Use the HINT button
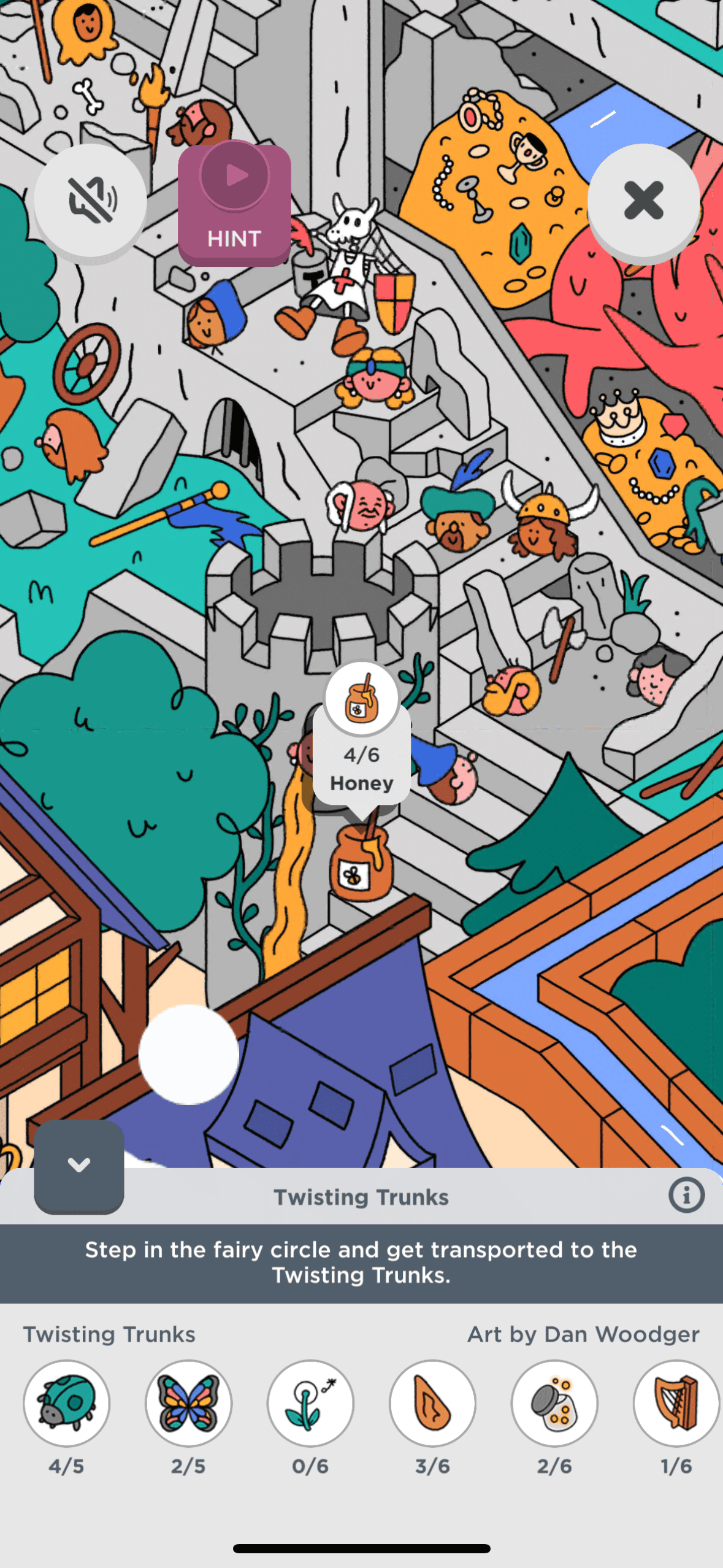Image resolution: width=723 pixels, height=1568 pixels. click(x=234, y=205)
